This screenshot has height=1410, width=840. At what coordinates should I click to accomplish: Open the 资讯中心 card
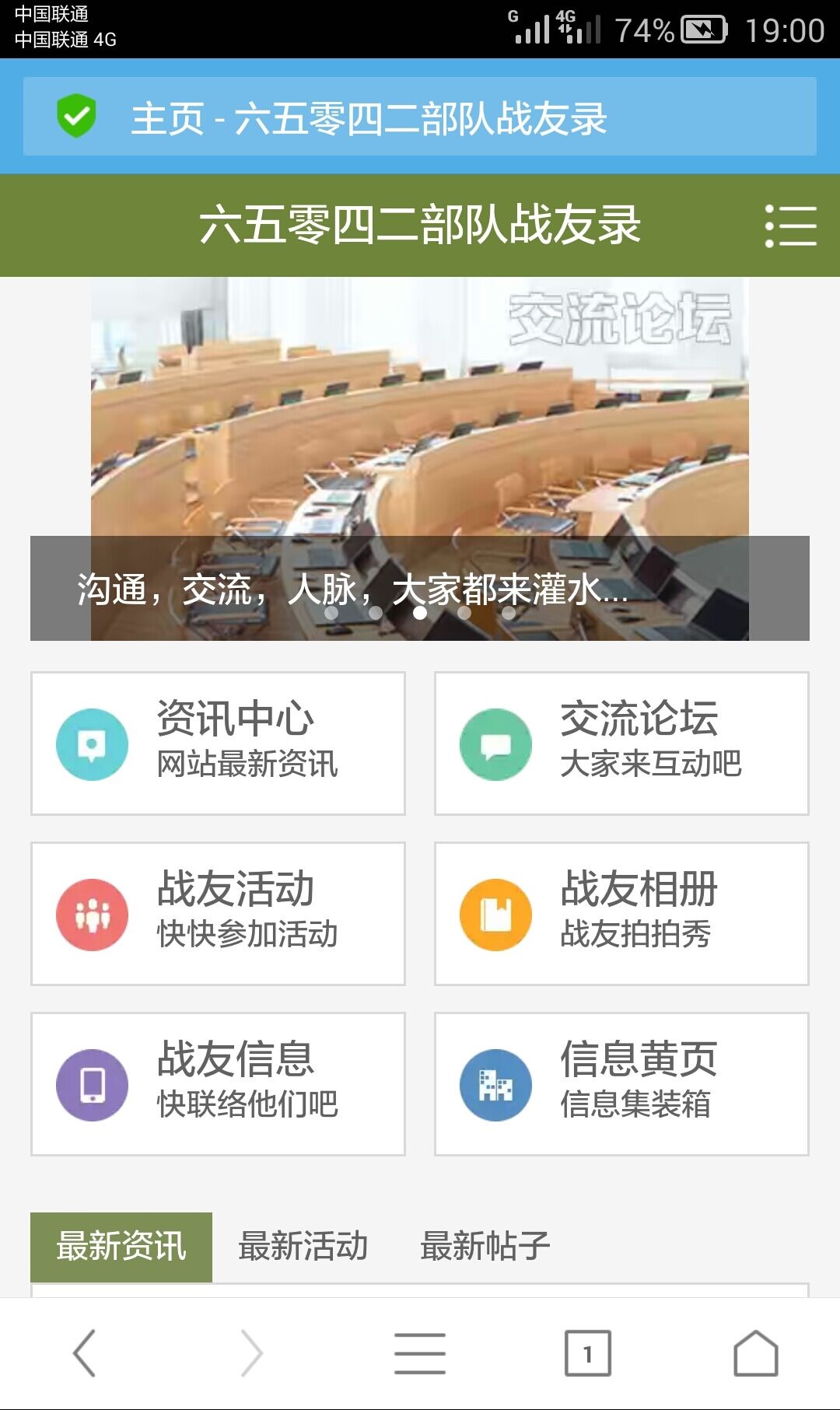click(x=218, y=743)
